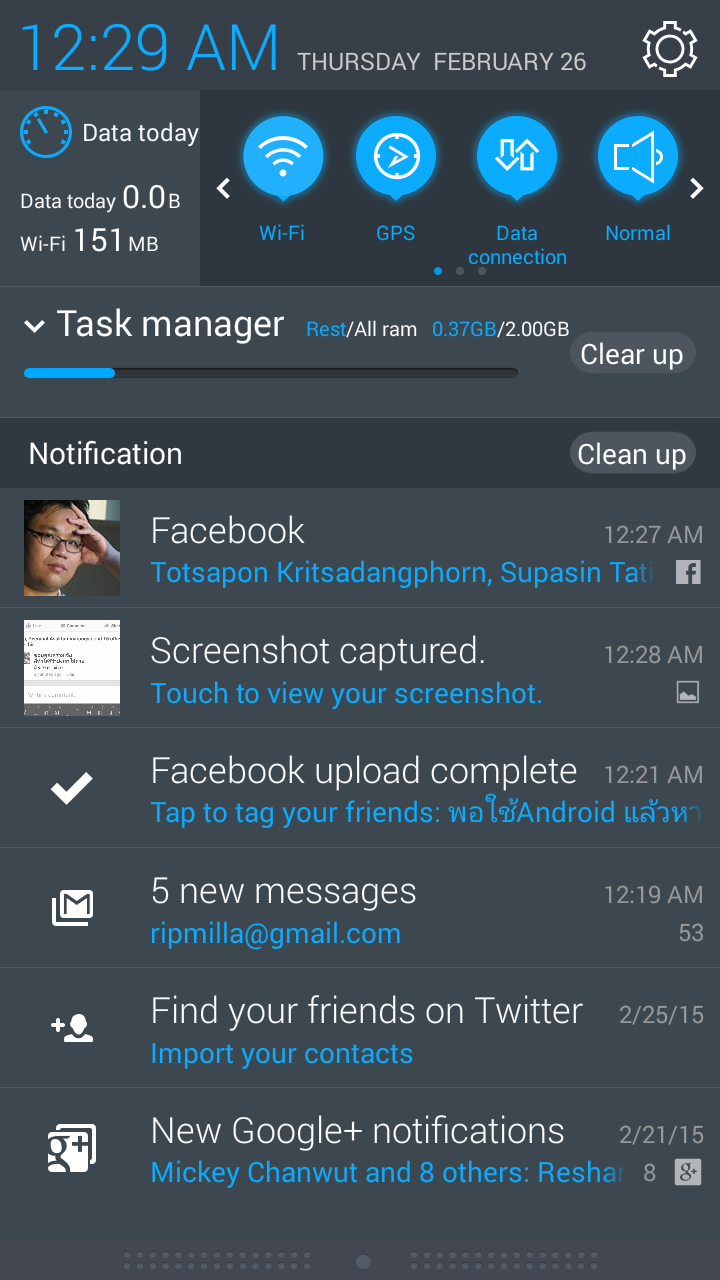Open New Google+ notifications entry

(360, 1148)
